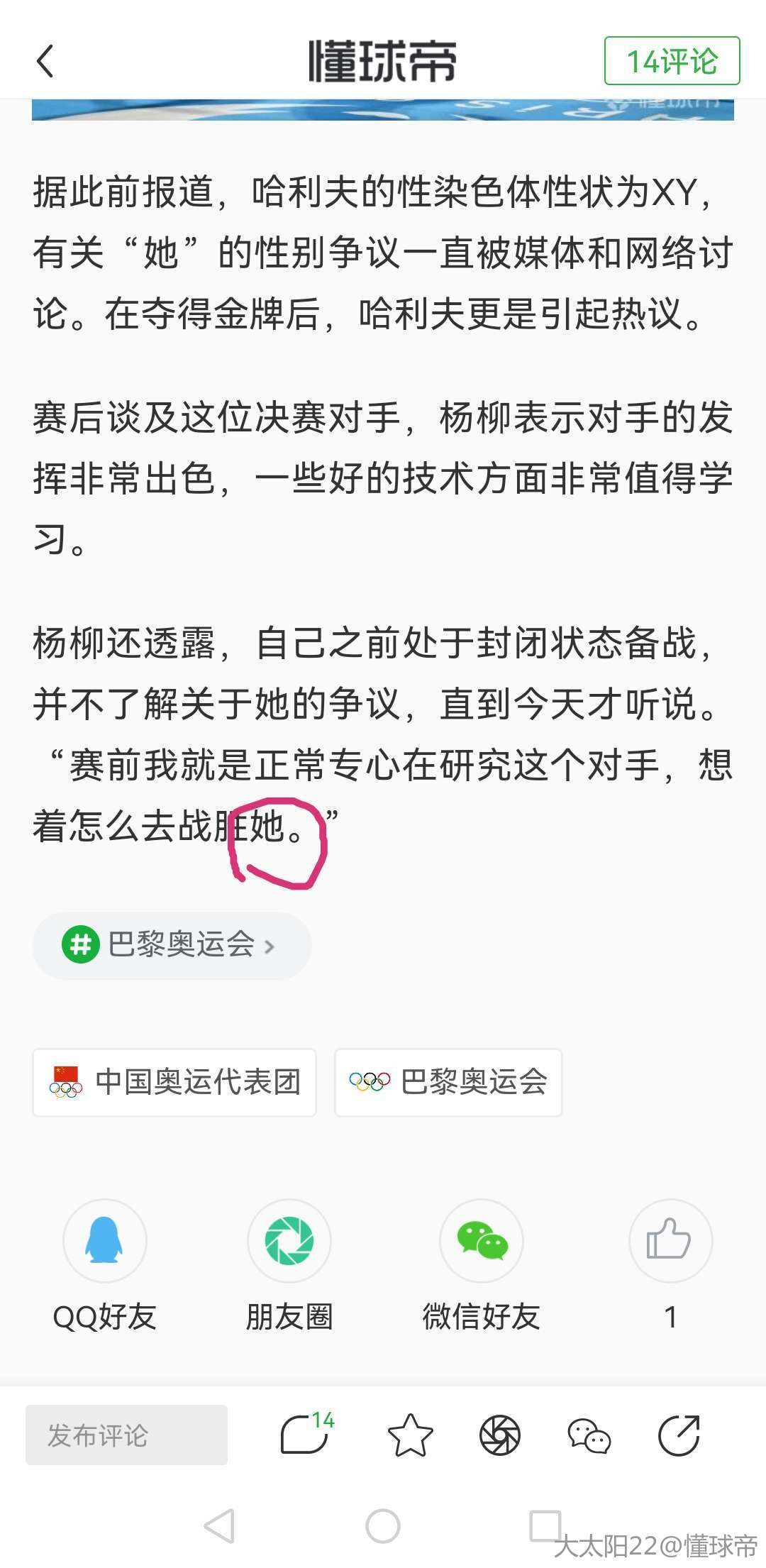Open the #巴黎奥运会 topic chip
This screenshot has width=766, height=1568.
coord(172,946)
